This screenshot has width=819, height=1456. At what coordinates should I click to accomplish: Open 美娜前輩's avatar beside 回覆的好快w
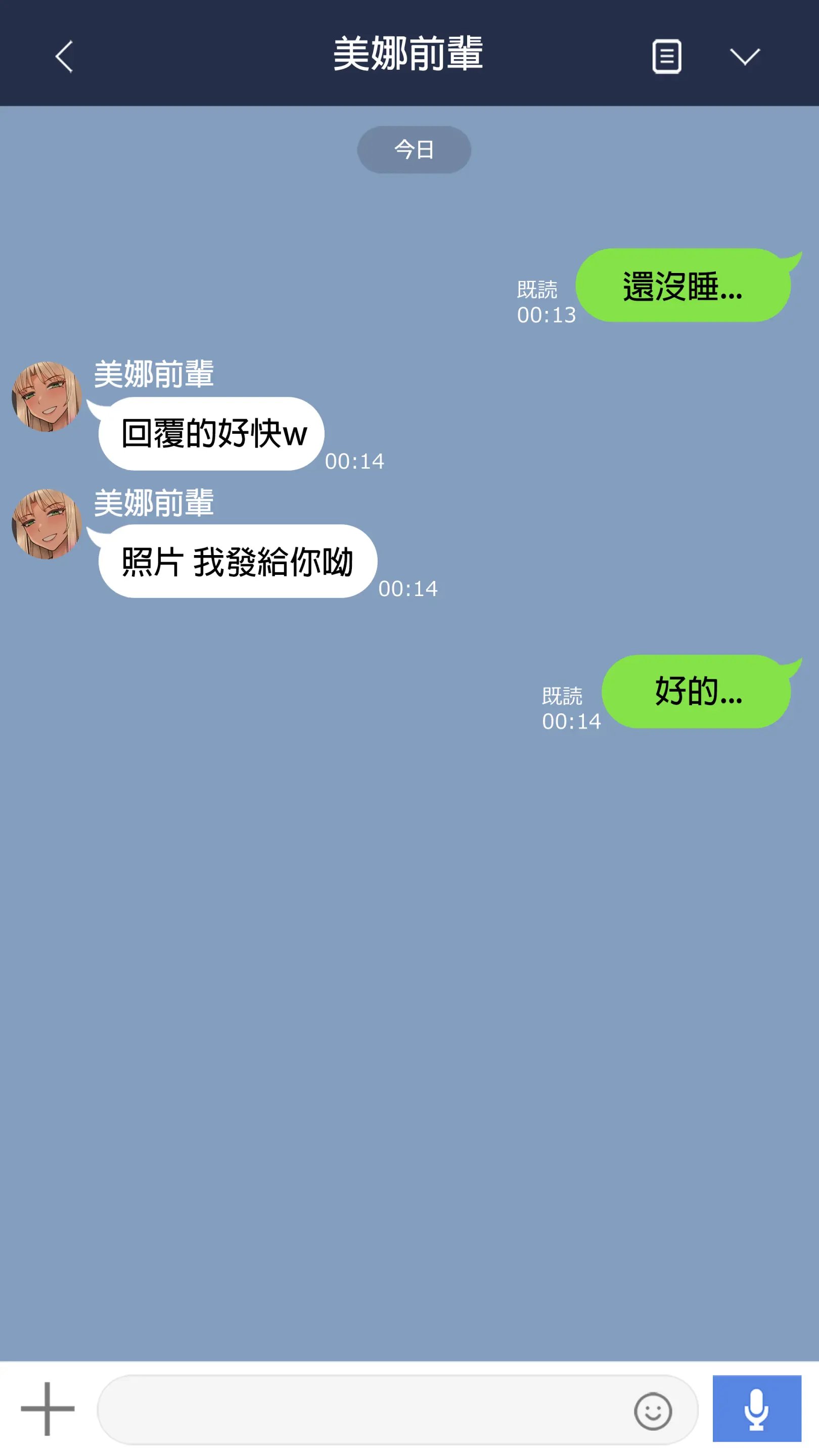click(47, 397)
